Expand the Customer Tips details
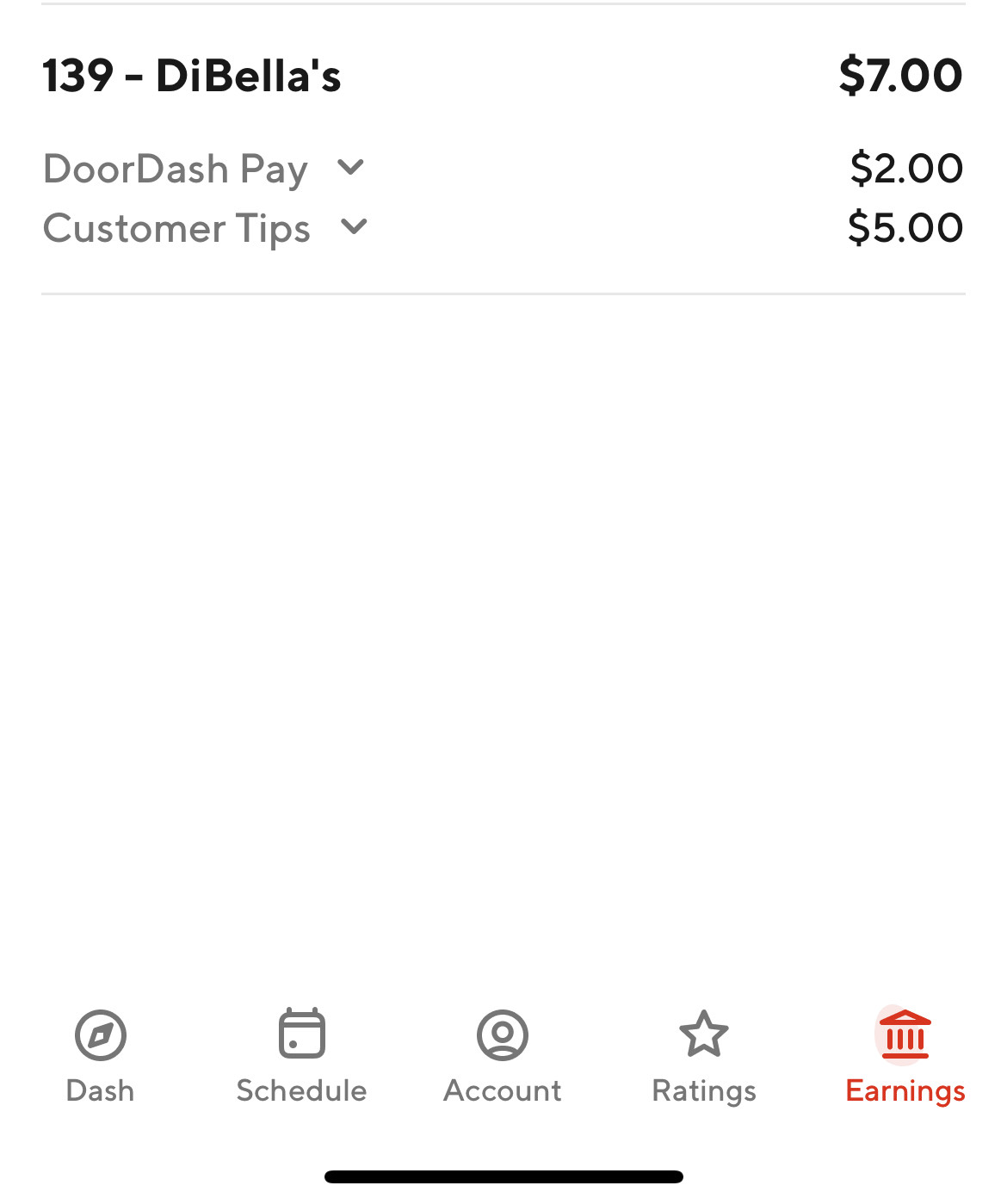 [354, 227]
